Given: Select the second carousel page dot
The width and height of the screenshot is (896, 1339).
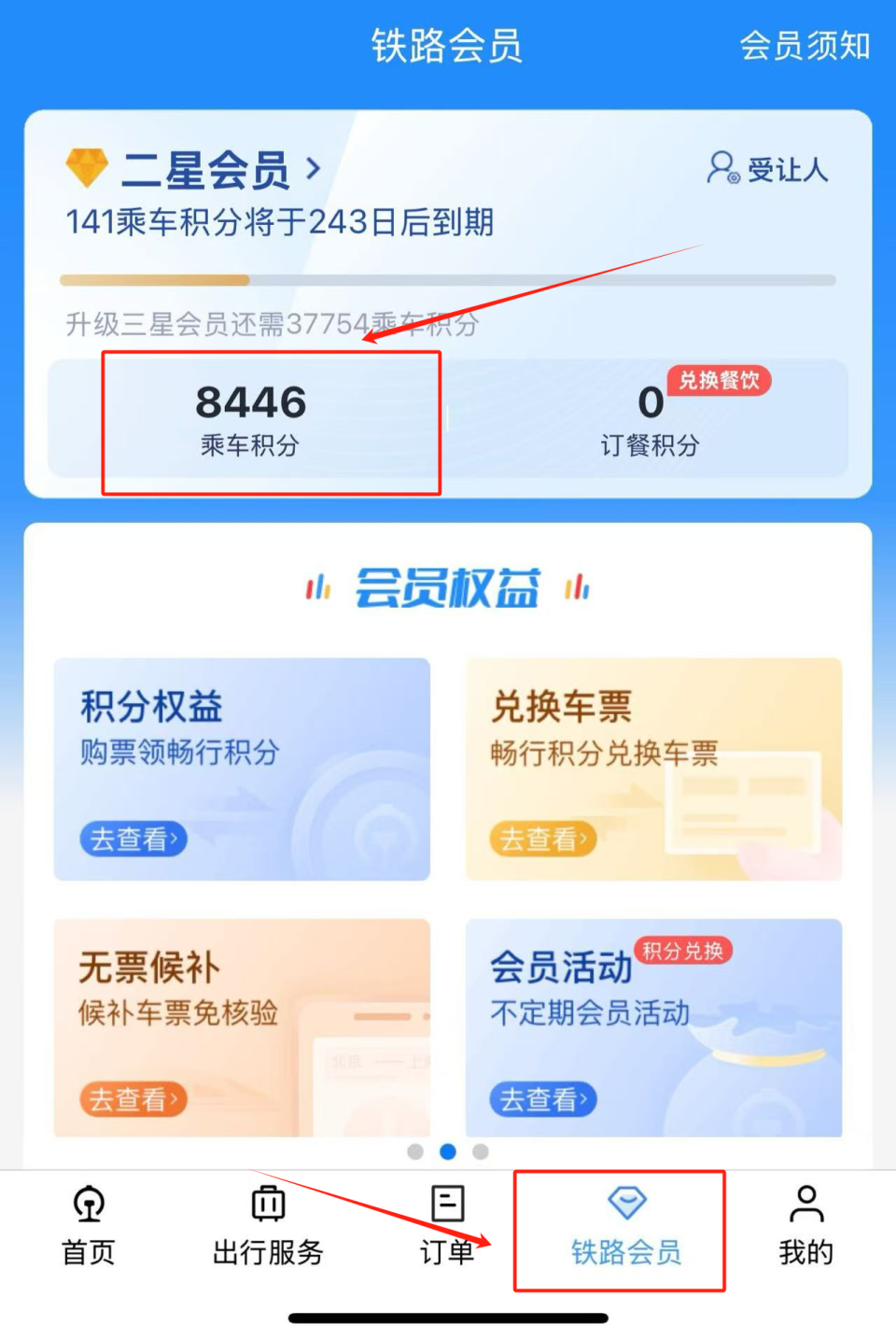Looking at the screenshot, I should [448, 1151].
